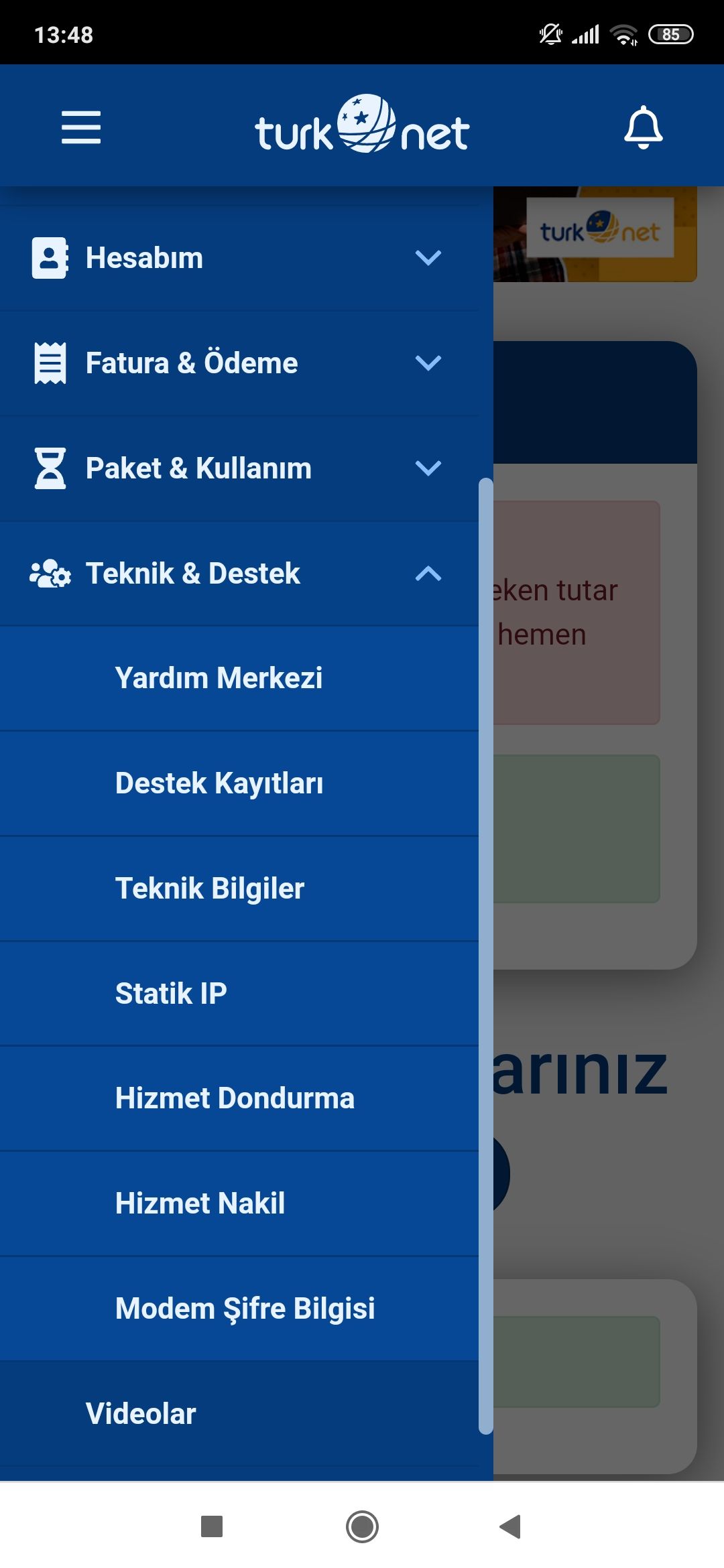Expand the Fatura & Ödeme section
This screenshot has width=724, height=1568.
pyautogui.click(x=239, y=363)
